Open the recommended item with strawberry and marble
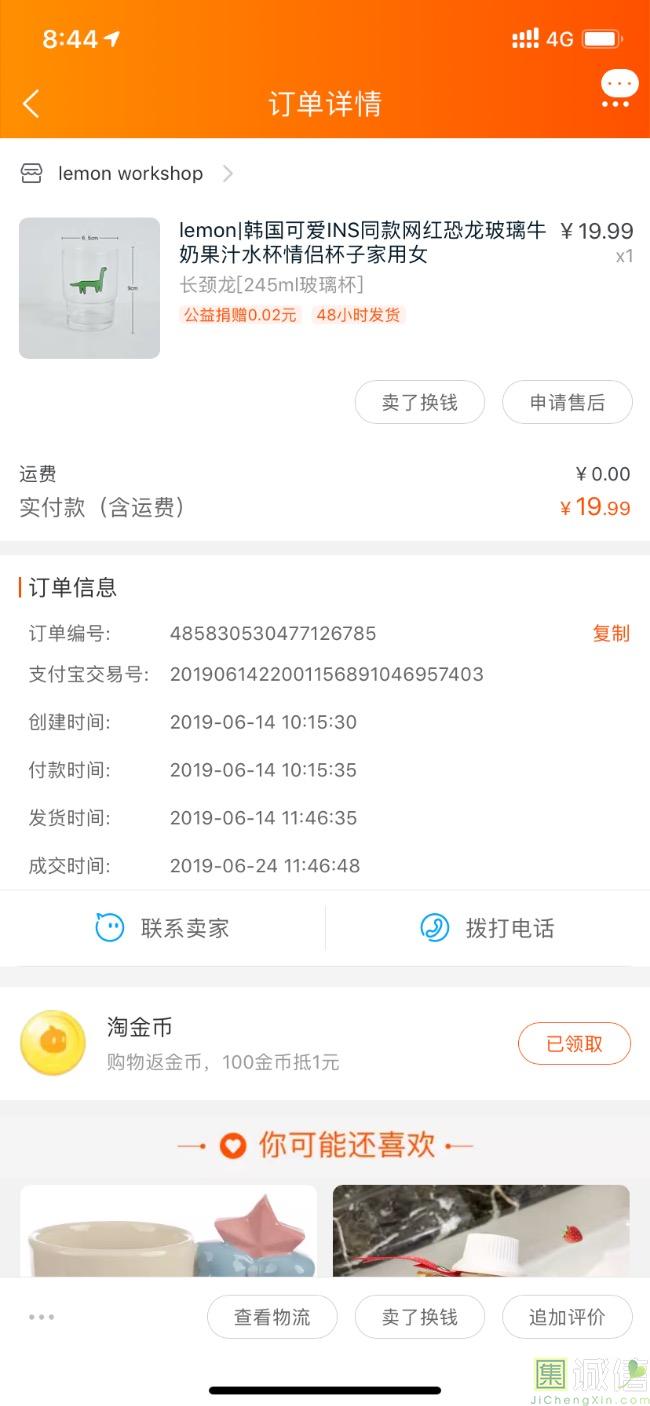Image resolution: width=650 pixels, height=1406 pixels. coord(481,1232)
